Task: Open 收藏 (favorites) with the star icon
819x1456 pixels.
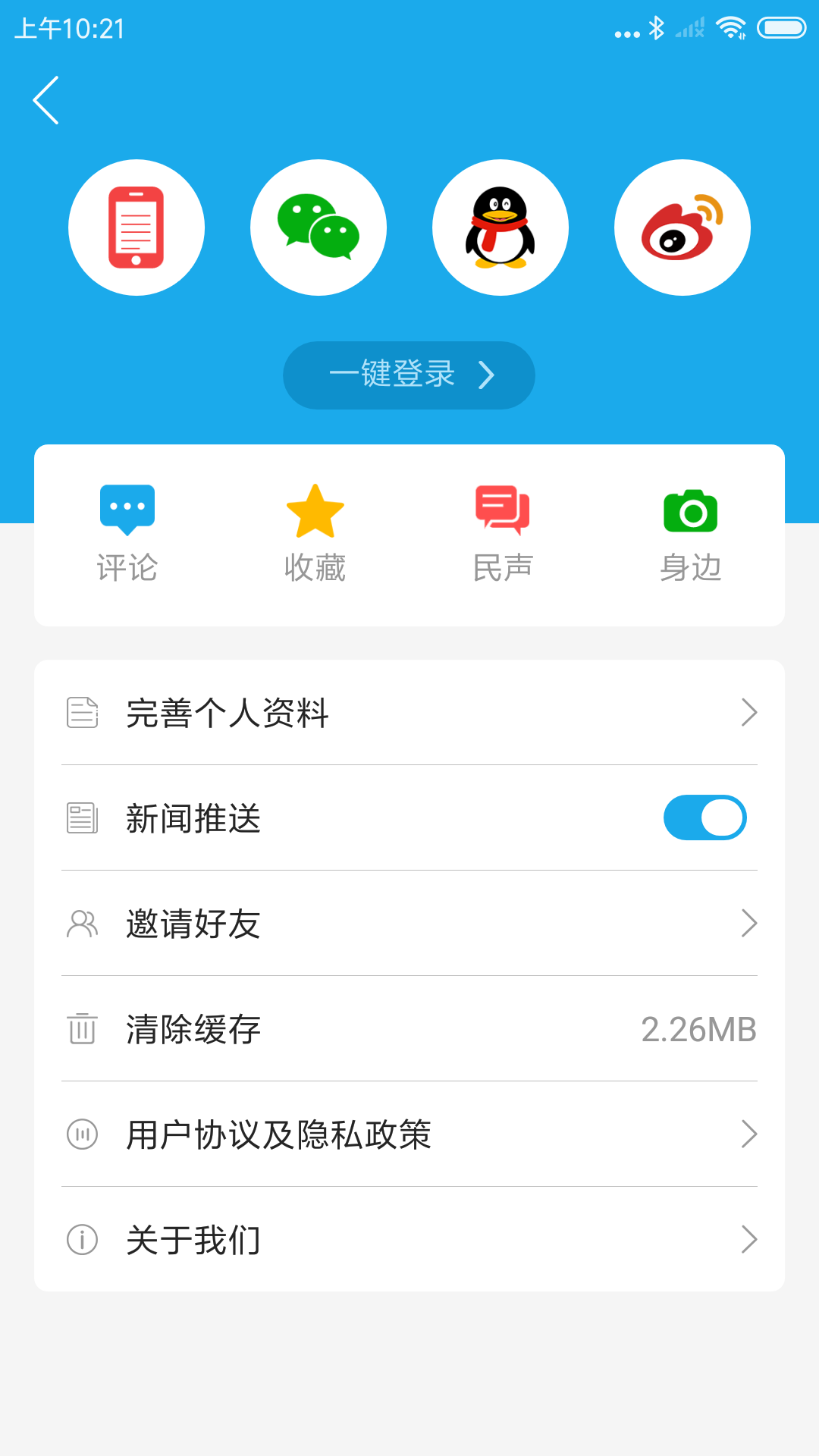Action: coord(315,531)
